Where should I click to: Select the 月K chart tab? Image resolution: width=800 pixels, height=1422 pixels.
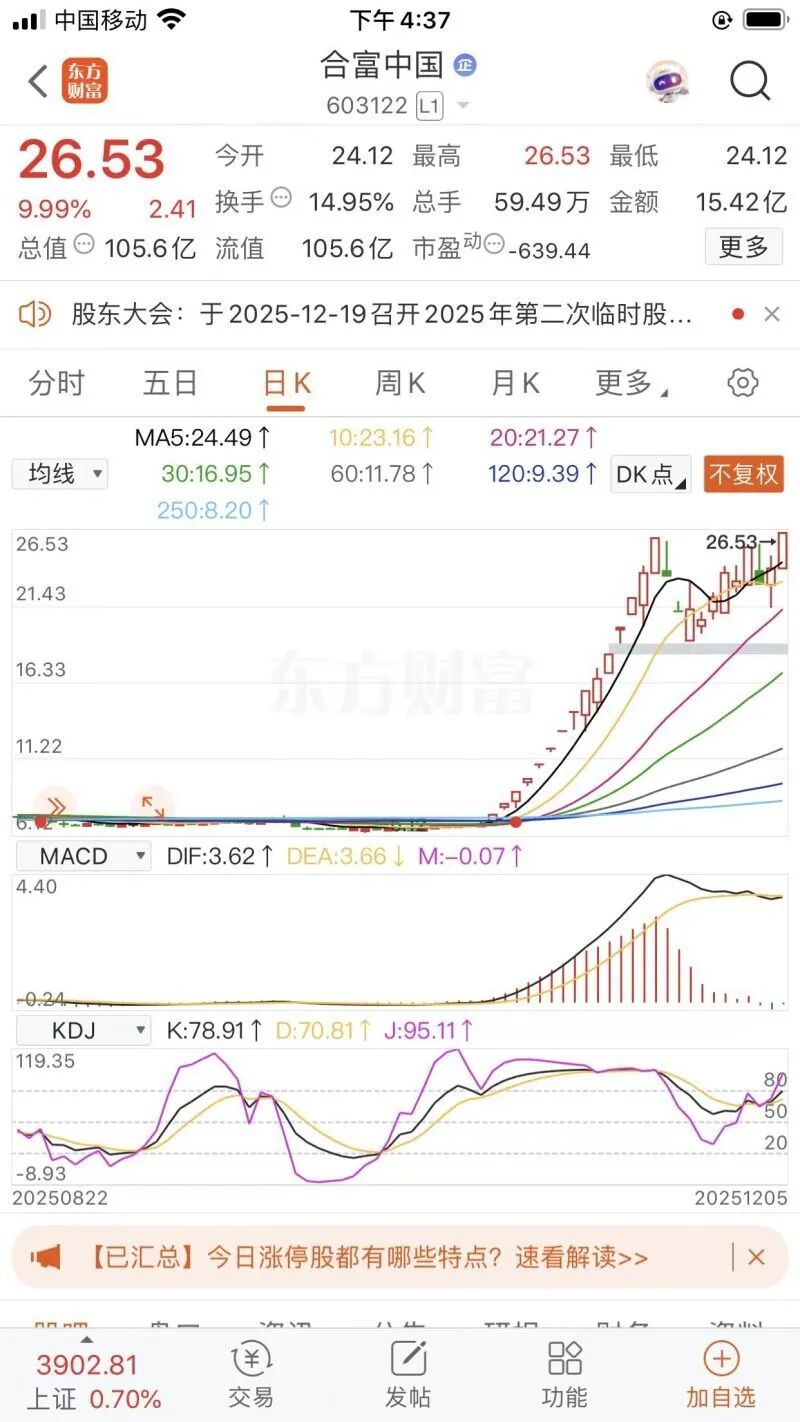(x=515, y=383)
